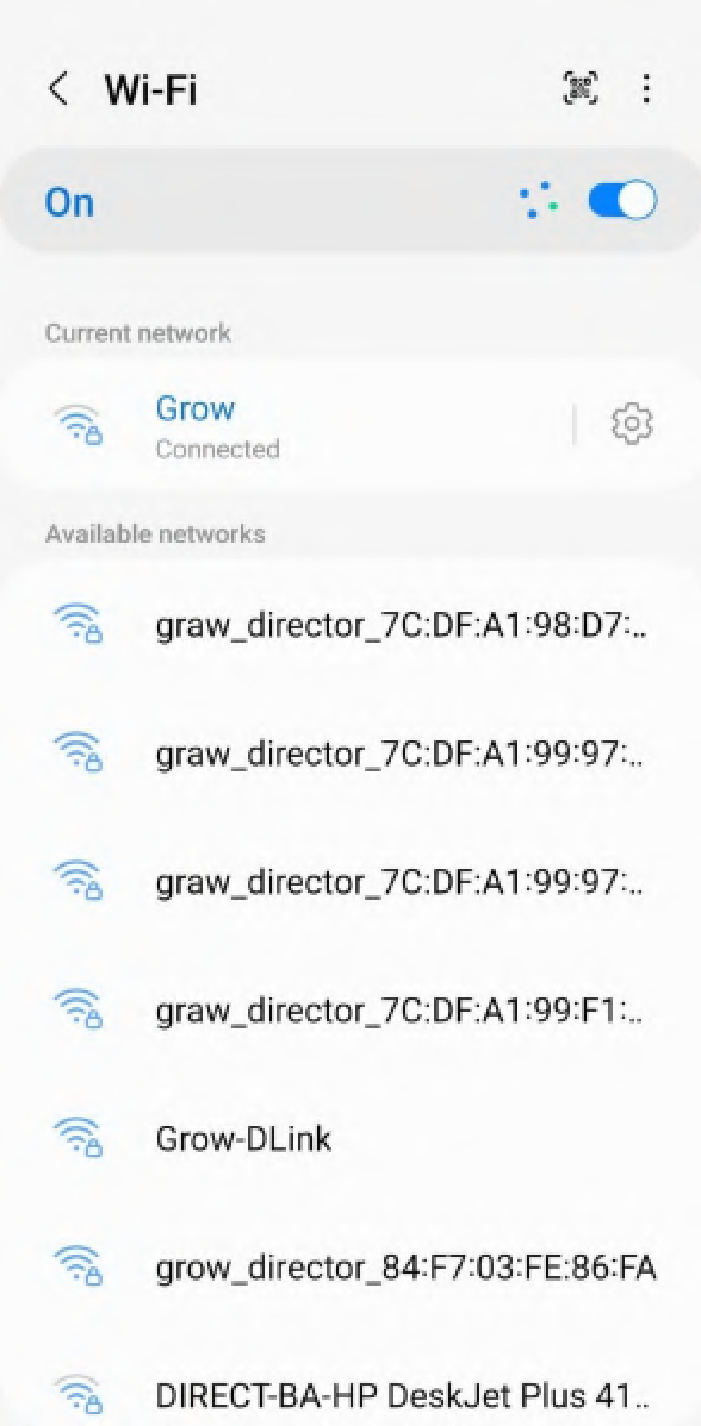Viewport: 701px width, 1426px height.
Task: Open the three-dot overflow menu
Action: [x=647, y=89]
